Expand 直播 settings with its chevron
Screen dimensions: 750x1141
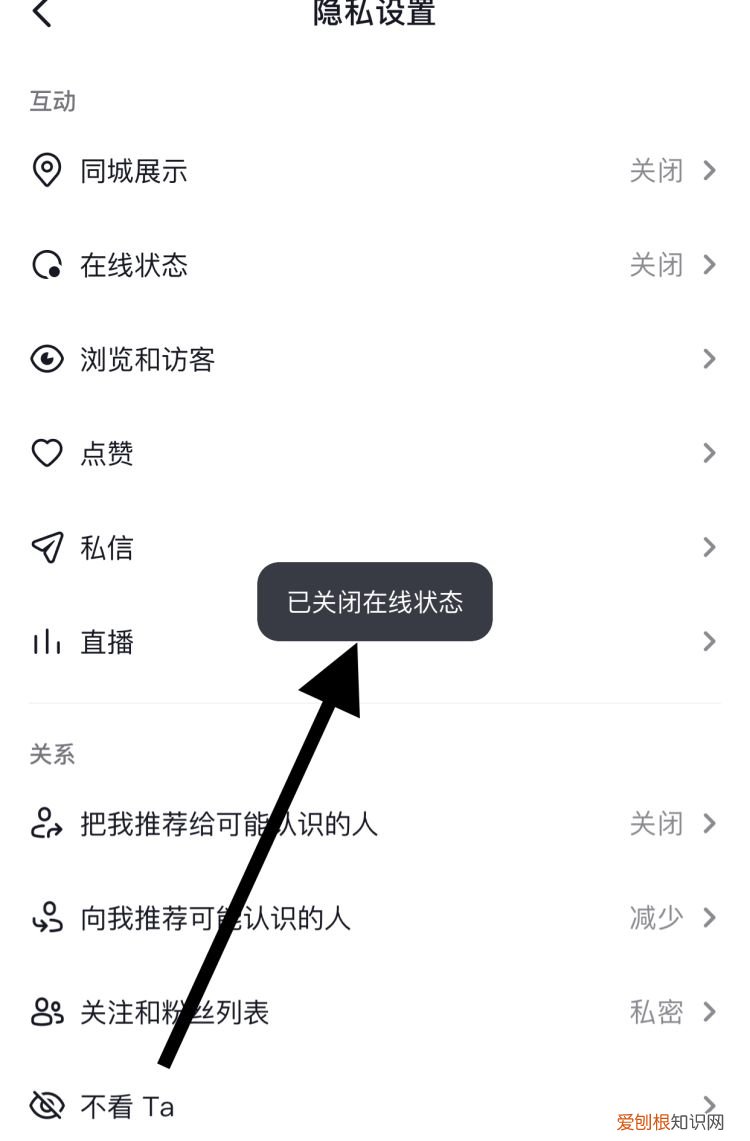point(710,641)
